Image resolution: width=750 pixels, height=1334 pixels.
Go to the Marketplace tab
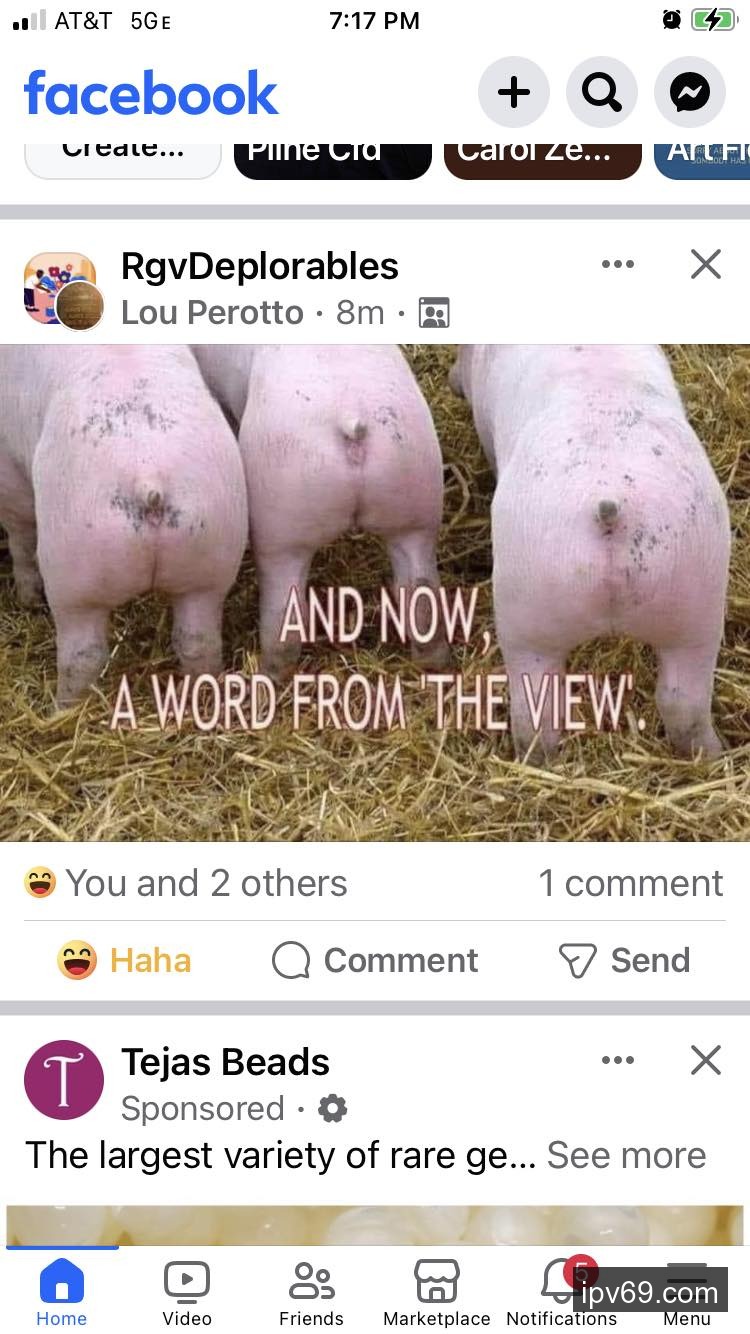click(437, 1292)
